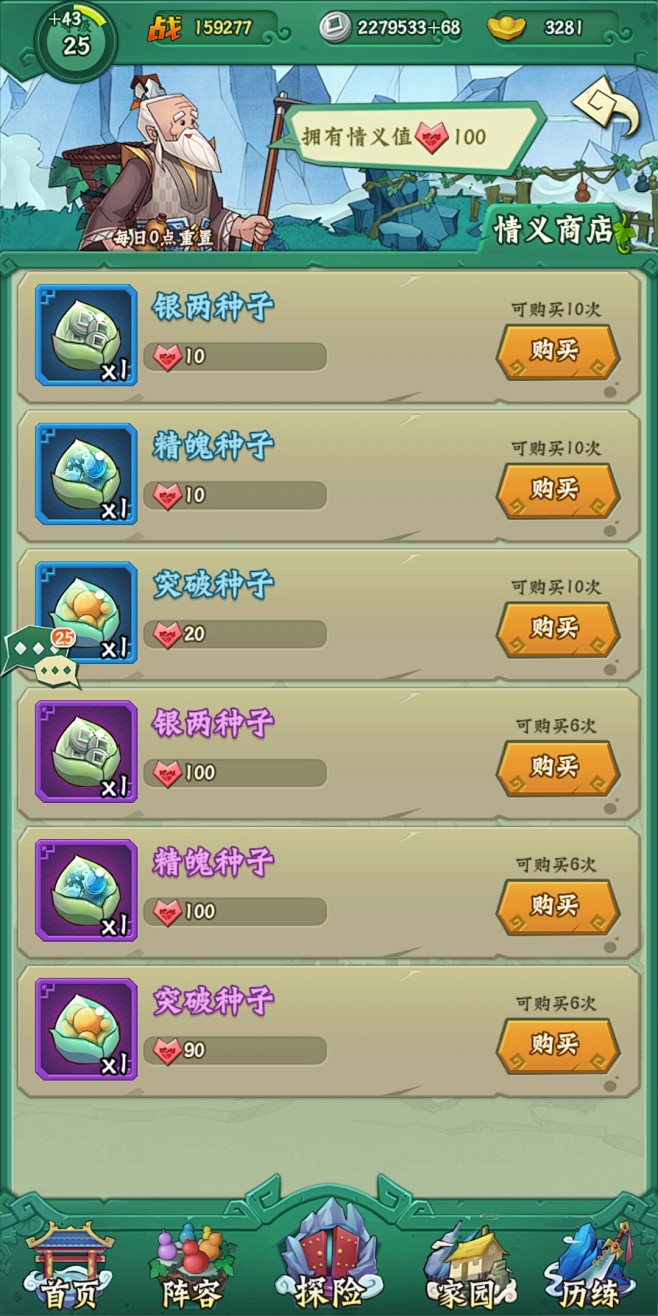Buy the 银两种子 priced at 100
This screenshot has height=1316, width=658.
[557, 768]
